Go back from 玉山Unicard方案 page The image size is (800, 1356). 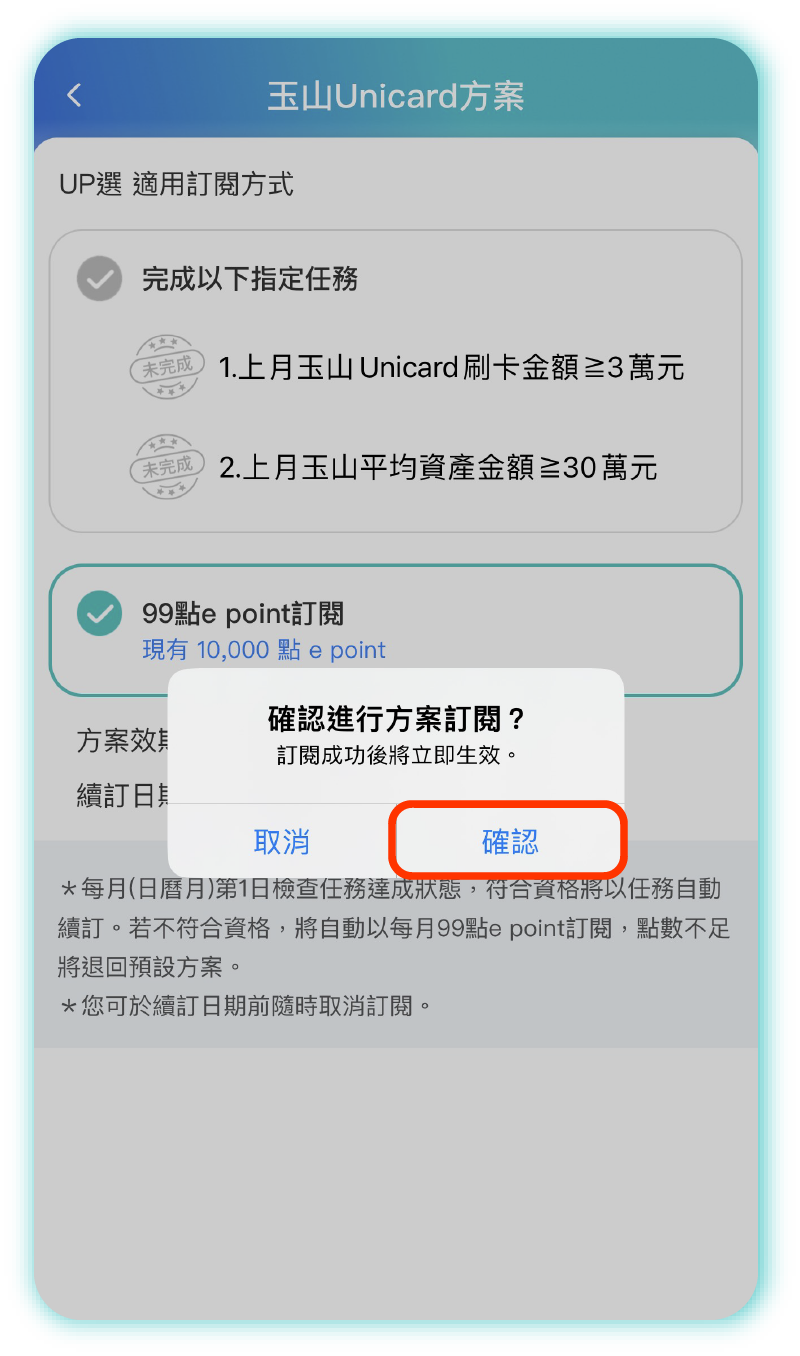tap(74, 95)
